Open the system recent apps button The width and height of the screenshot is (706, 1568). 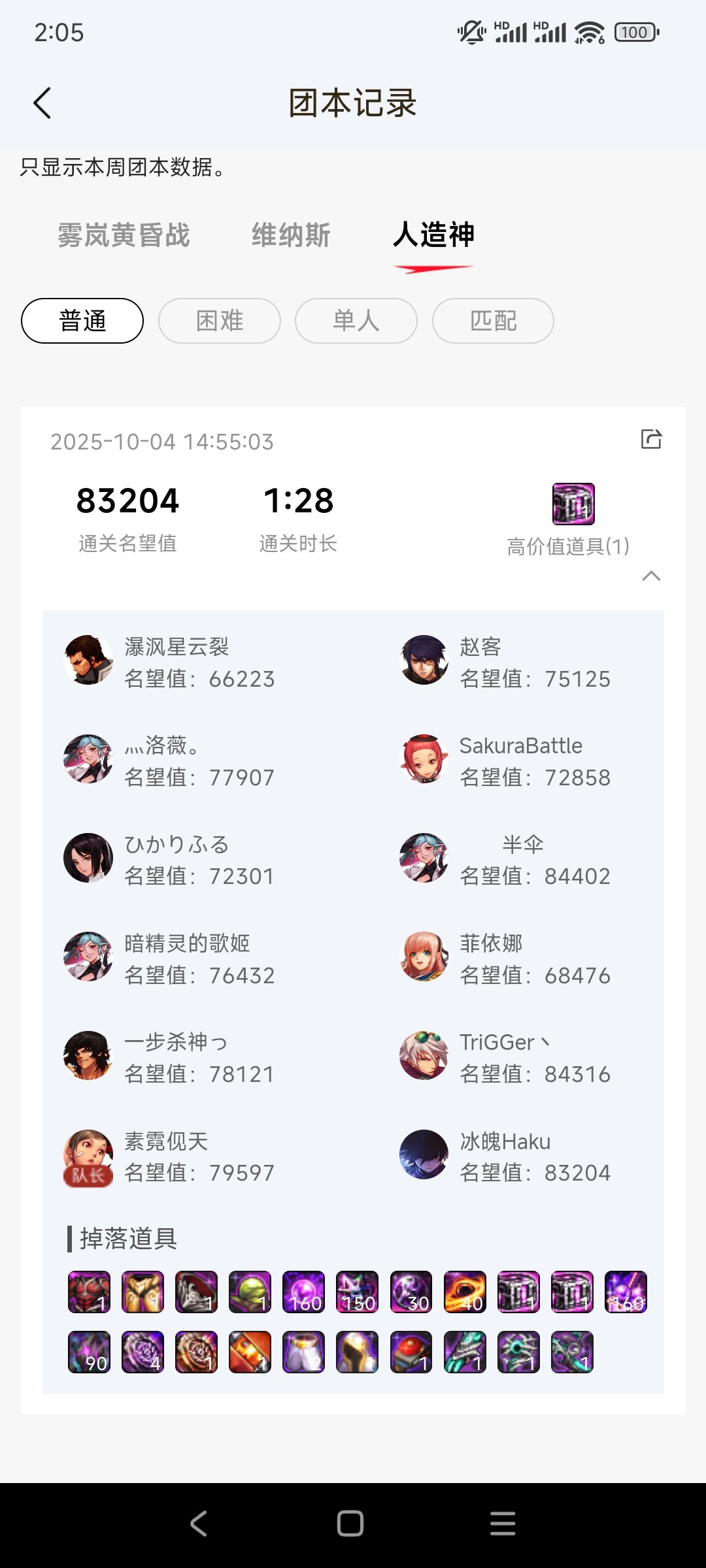point(503,1524)
